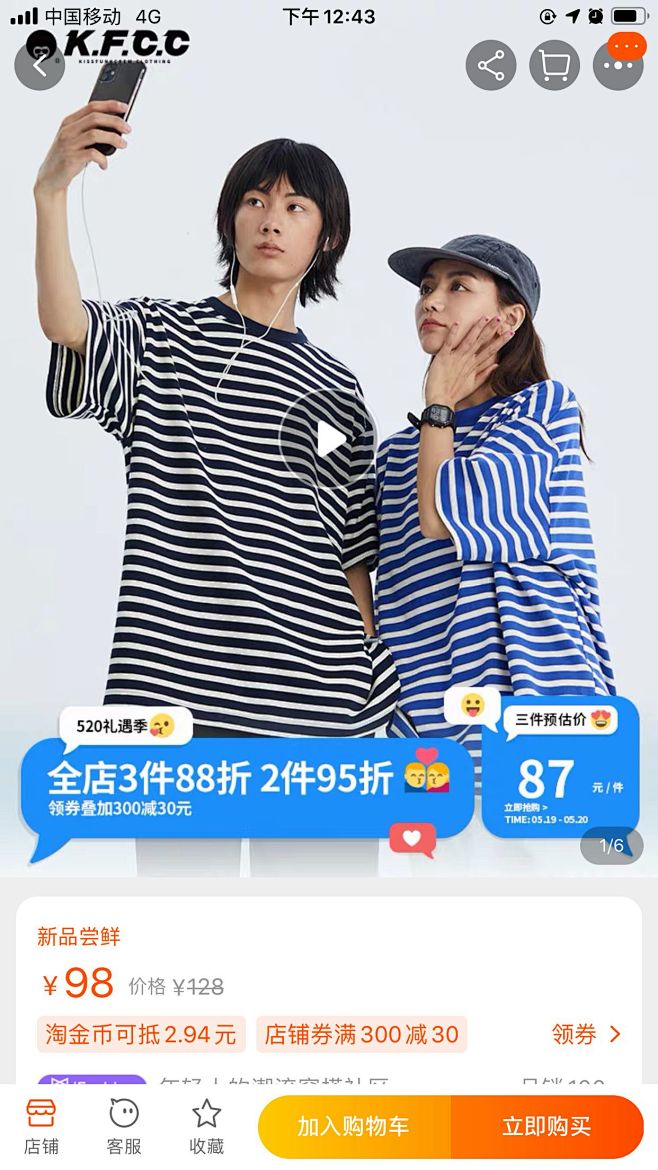Image resolution: width=658 pixels, height=1170 pixels.
Task: Tap 加入购物车 to add to cart
Action: click(354, 1126)
